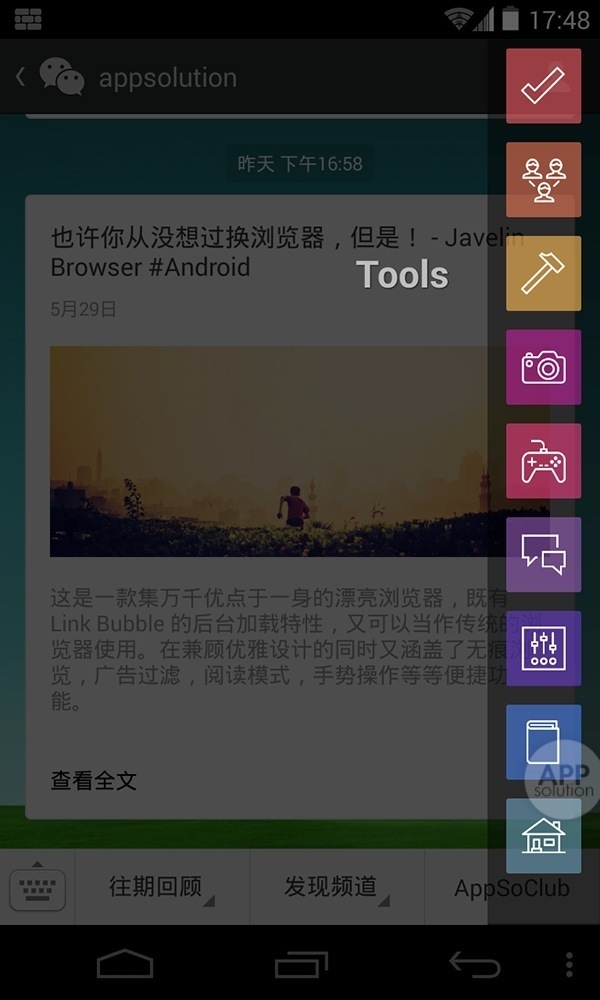Open the recent apps overview

[300, 963]
